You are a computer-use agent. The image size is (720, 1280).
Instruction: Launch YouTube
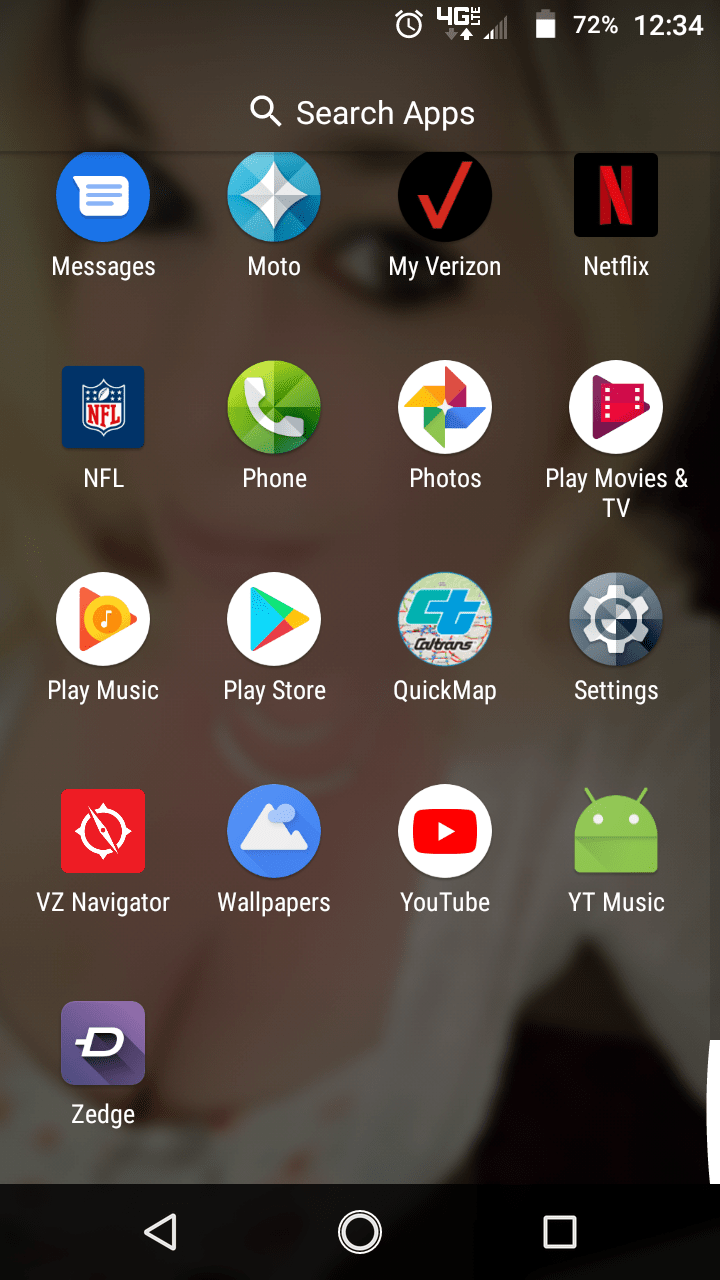[445, 831]
